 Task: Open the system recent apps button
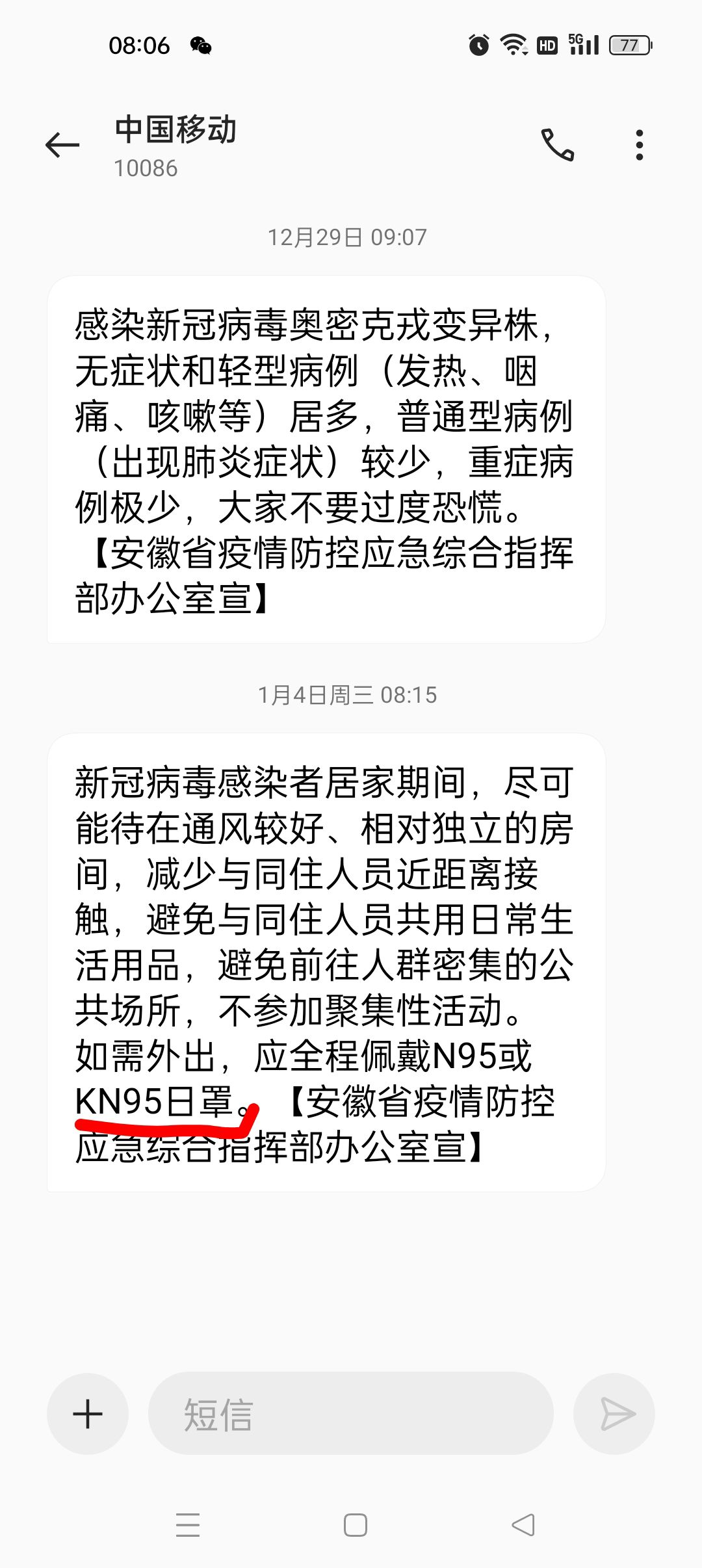(x=188, y=1524)
